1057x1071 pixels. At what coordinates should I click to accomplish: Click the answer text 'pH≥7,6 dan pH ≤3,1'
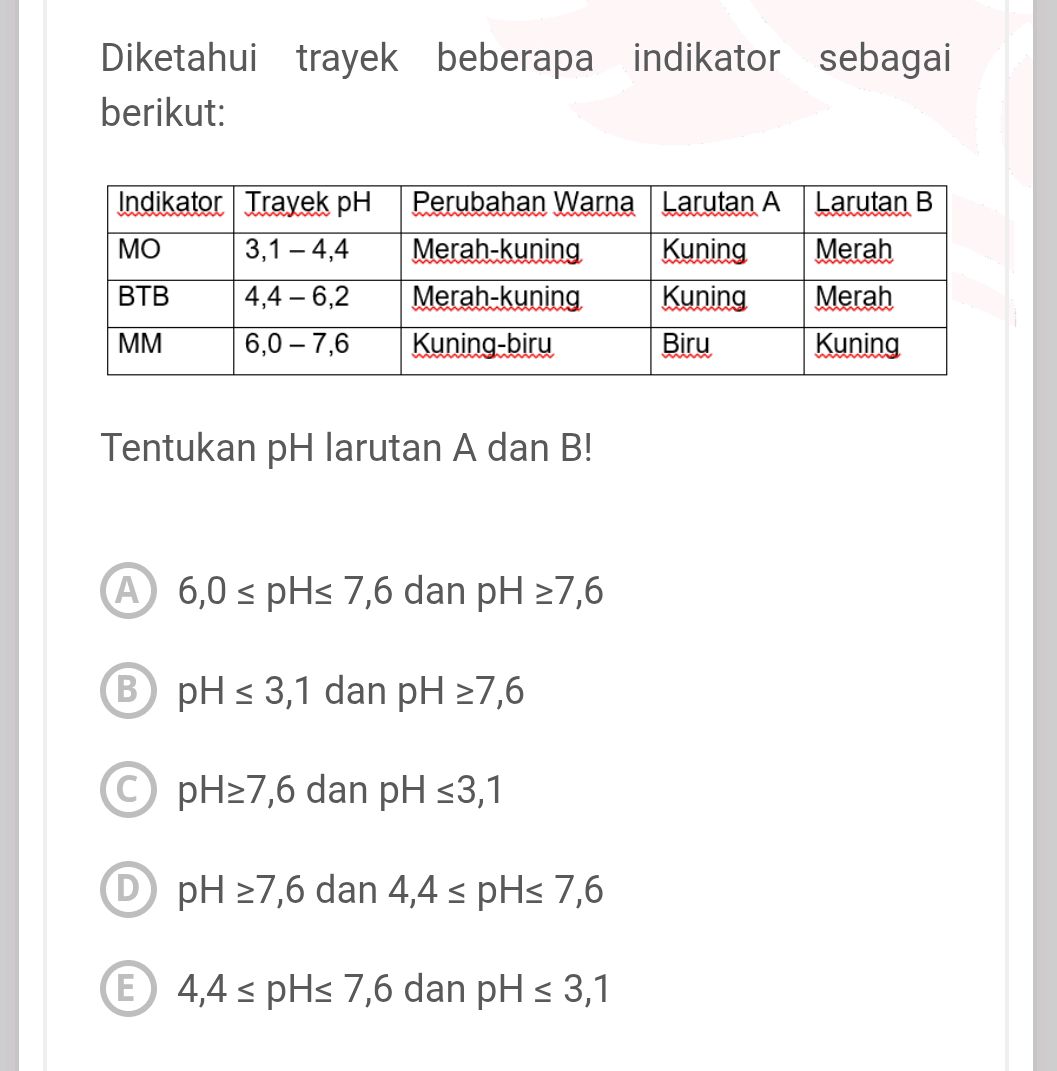[340, 790]
